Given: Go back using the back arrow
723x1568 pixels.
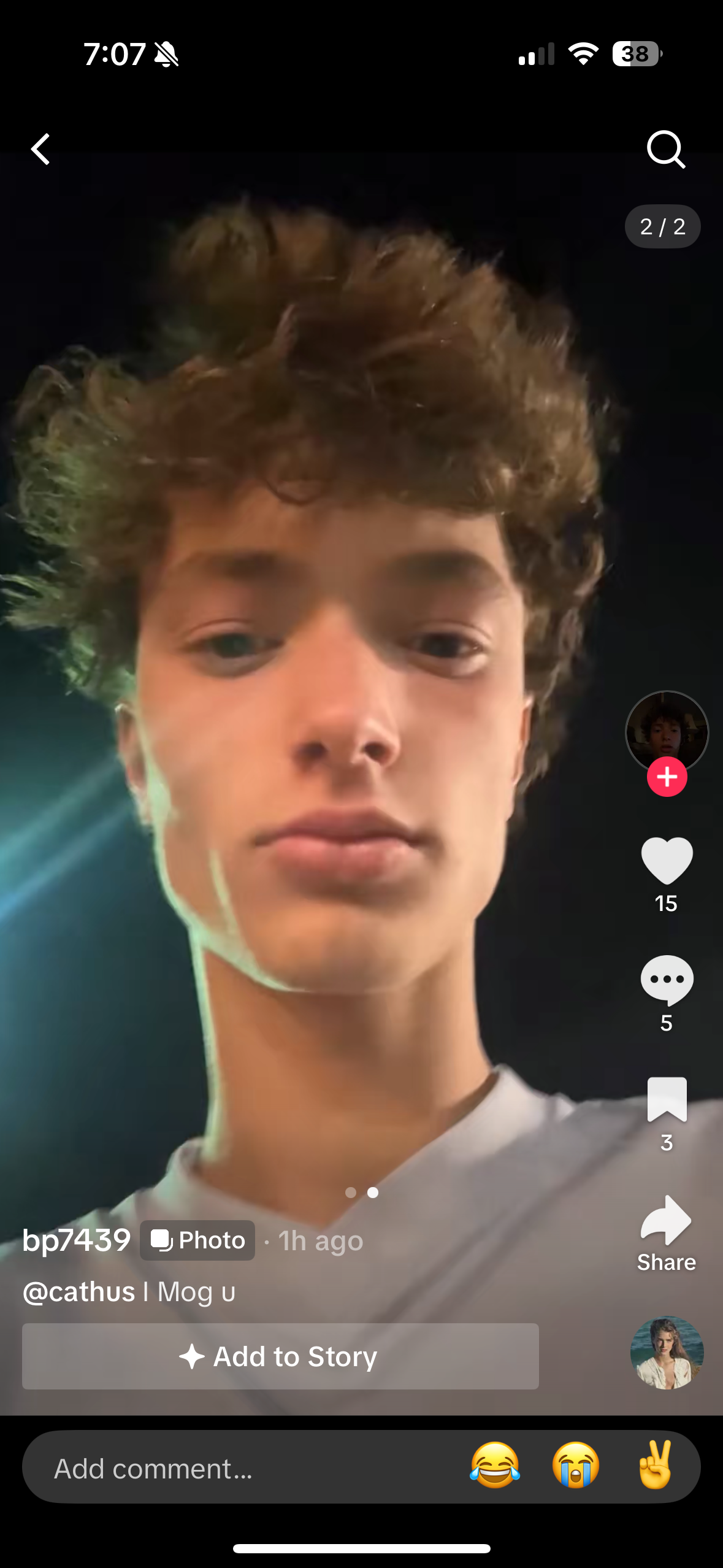Looking at the screenshot, I should [x=41, y=150].
